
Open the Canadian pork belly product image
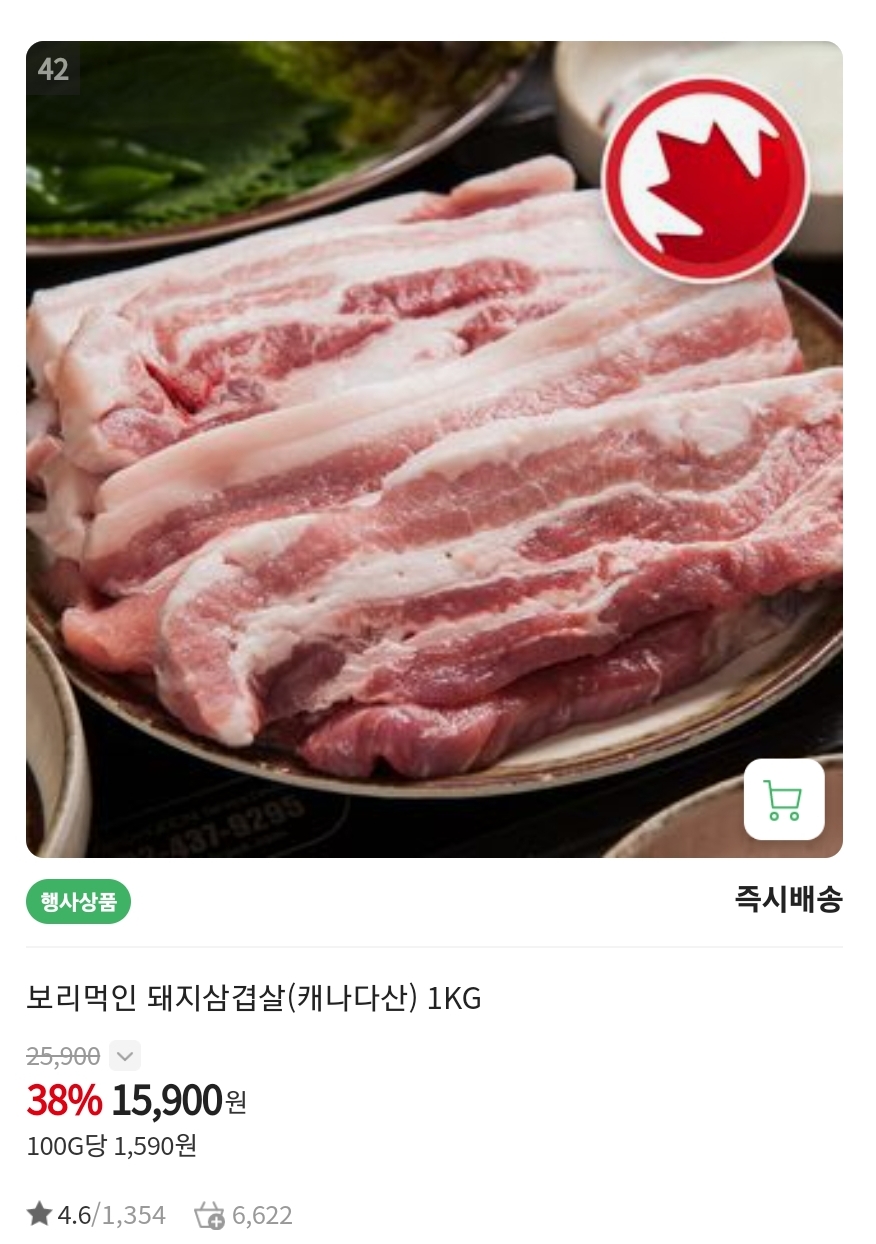point(400,450)
